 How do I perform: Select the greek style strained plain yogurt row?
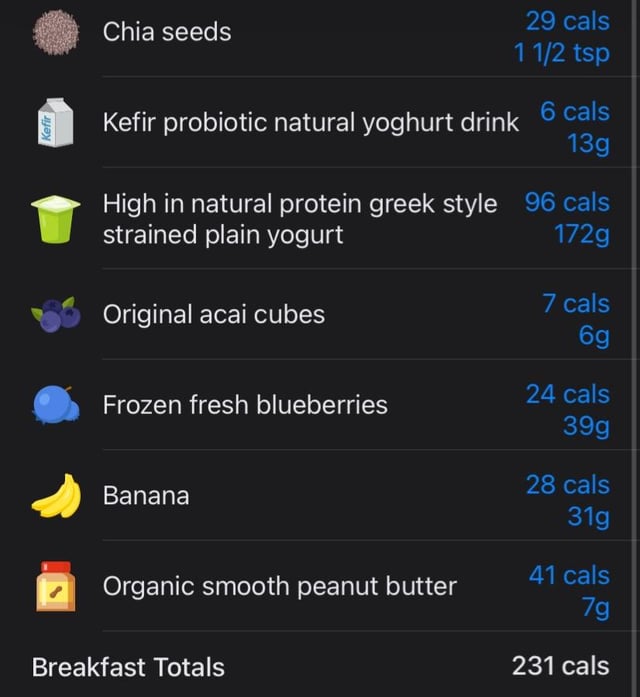pos(299,219)
